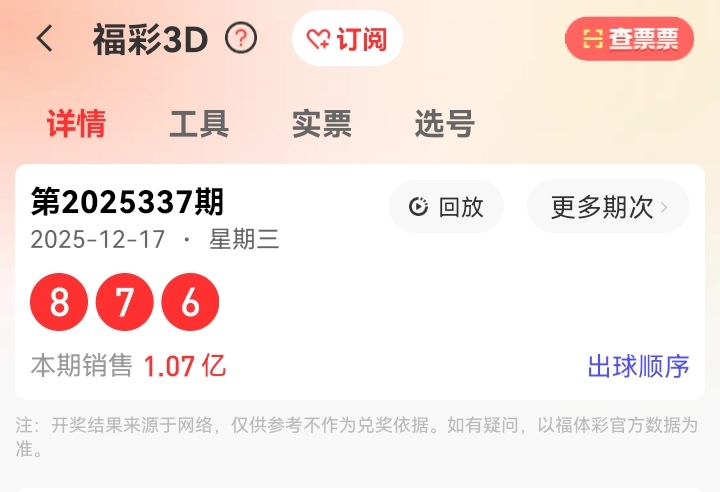Replay the draw with 回放
Viewport: 720px width, 492px height.
pos(446,207)
